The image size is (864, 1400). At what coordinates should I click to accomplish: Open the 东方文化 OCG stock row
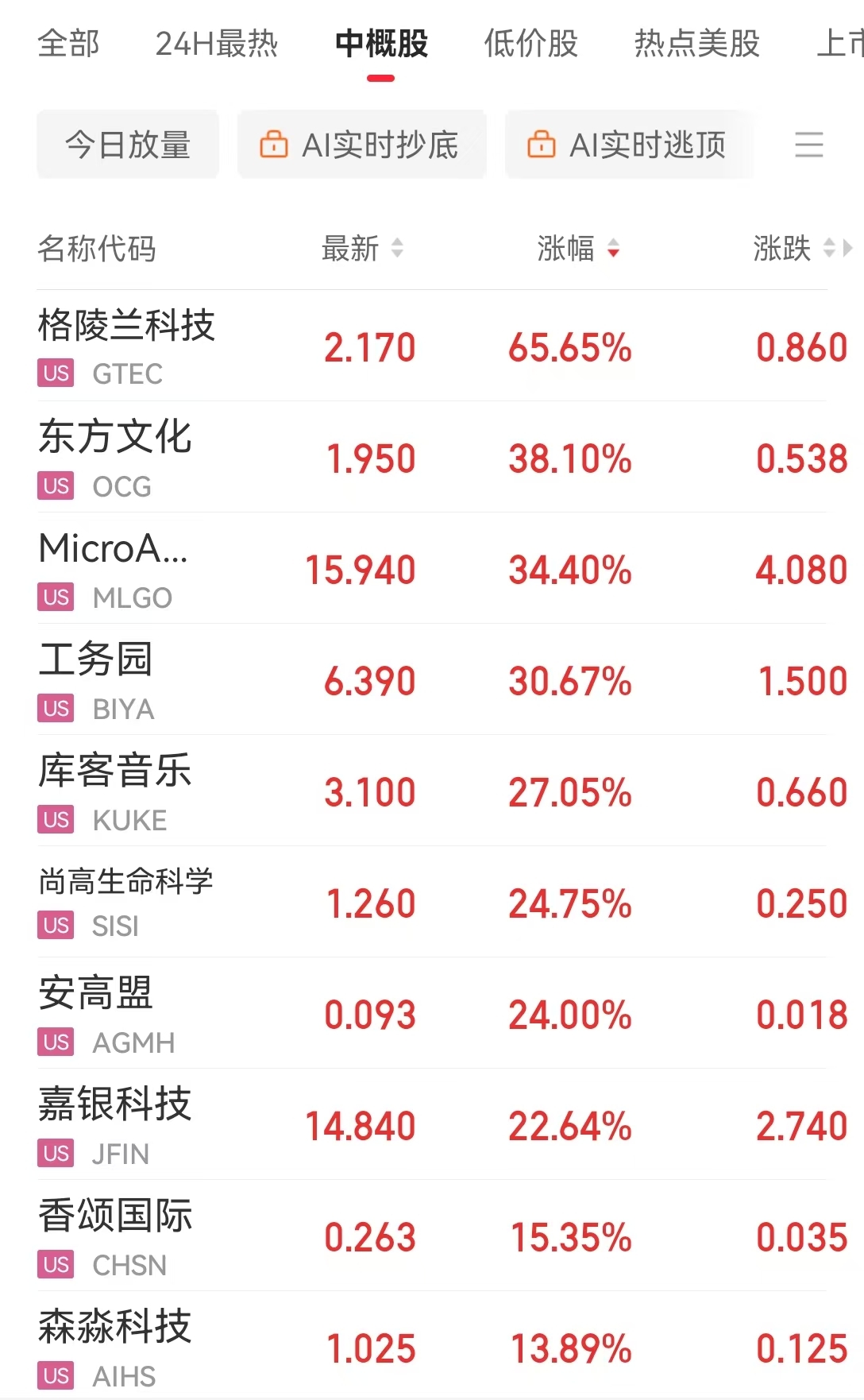click(x=432, y=458)
